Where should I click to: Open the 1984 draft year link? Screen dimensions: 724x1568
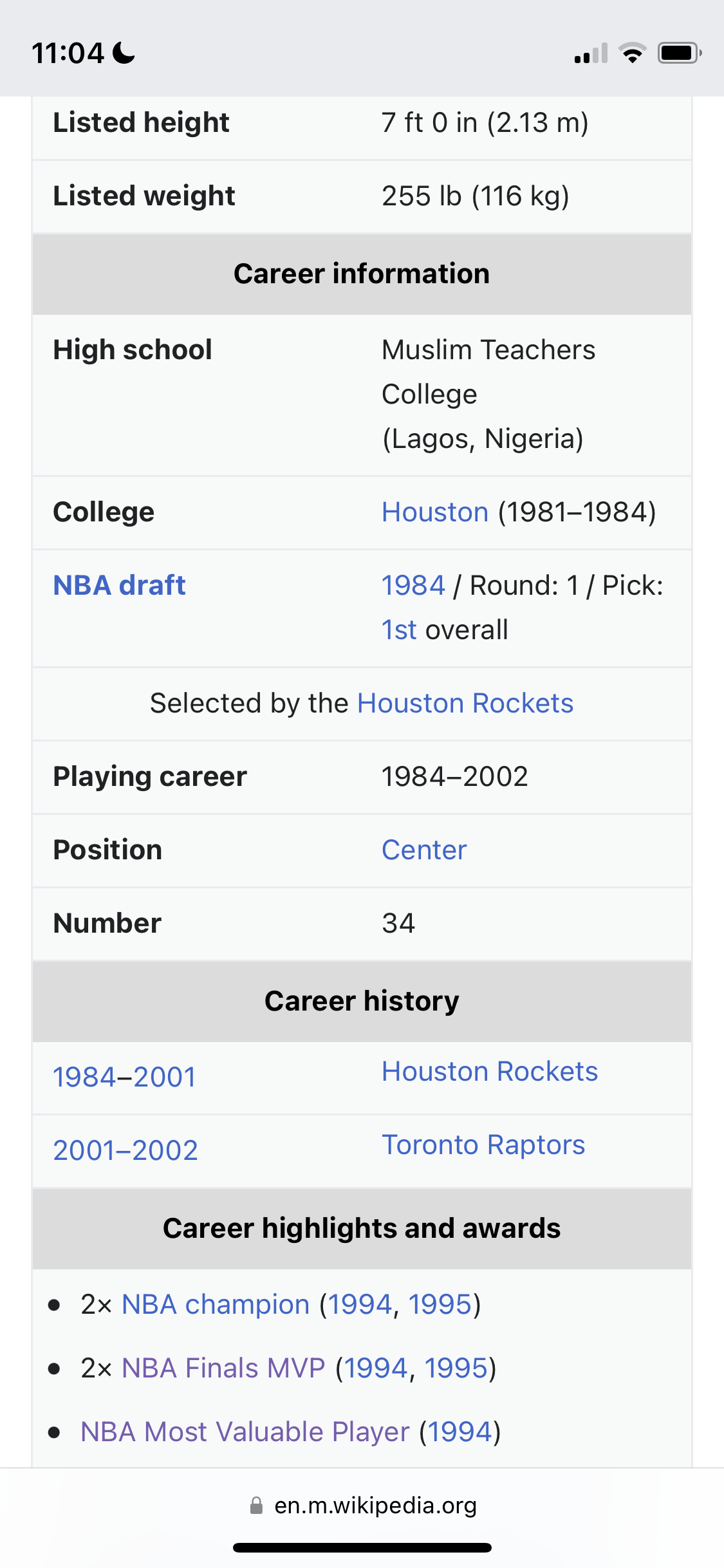(x=413, y=586)
